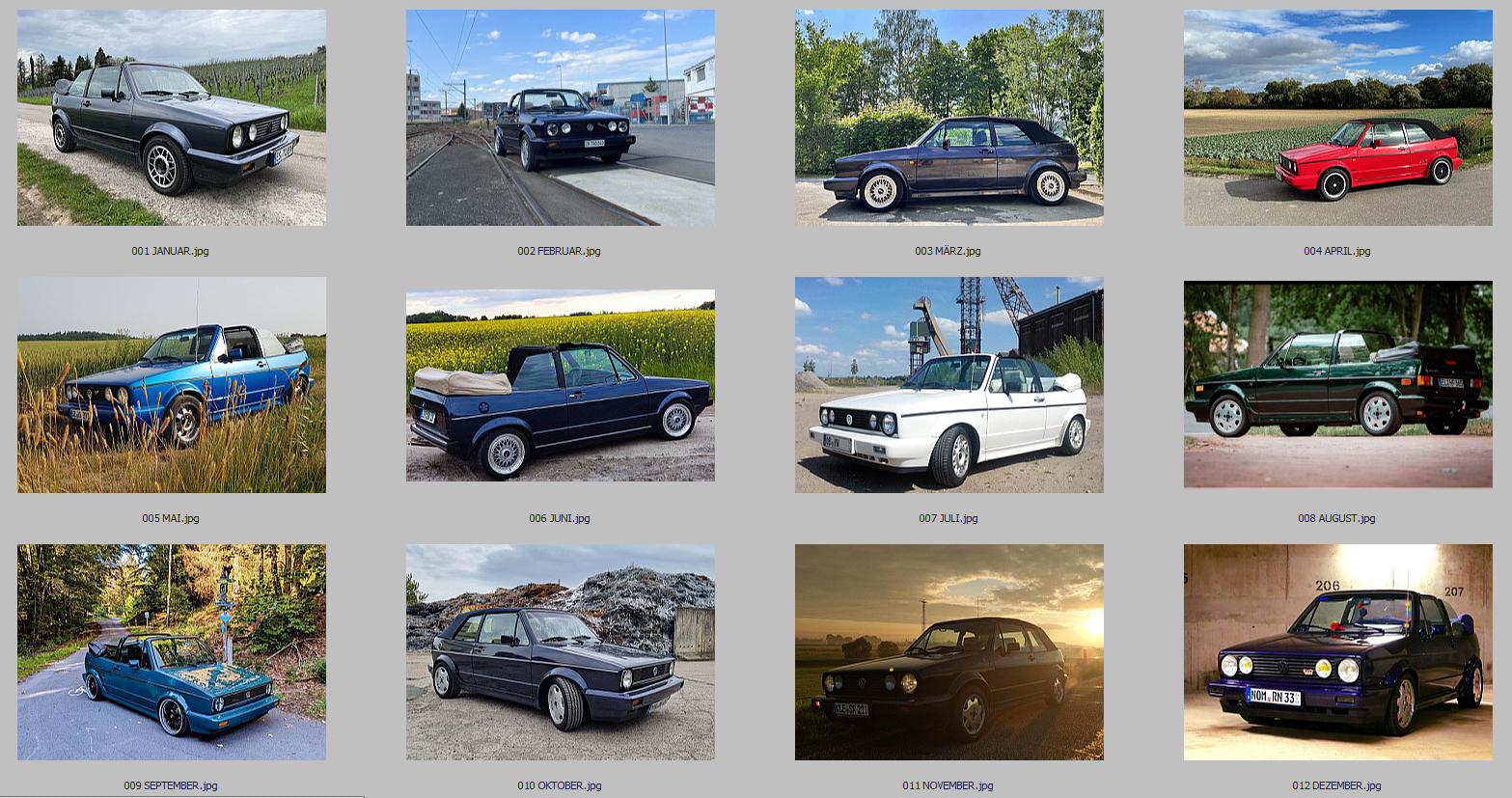Tap the 010 OKTOBER.jpg thumbnail

click(x=561, y=652)
